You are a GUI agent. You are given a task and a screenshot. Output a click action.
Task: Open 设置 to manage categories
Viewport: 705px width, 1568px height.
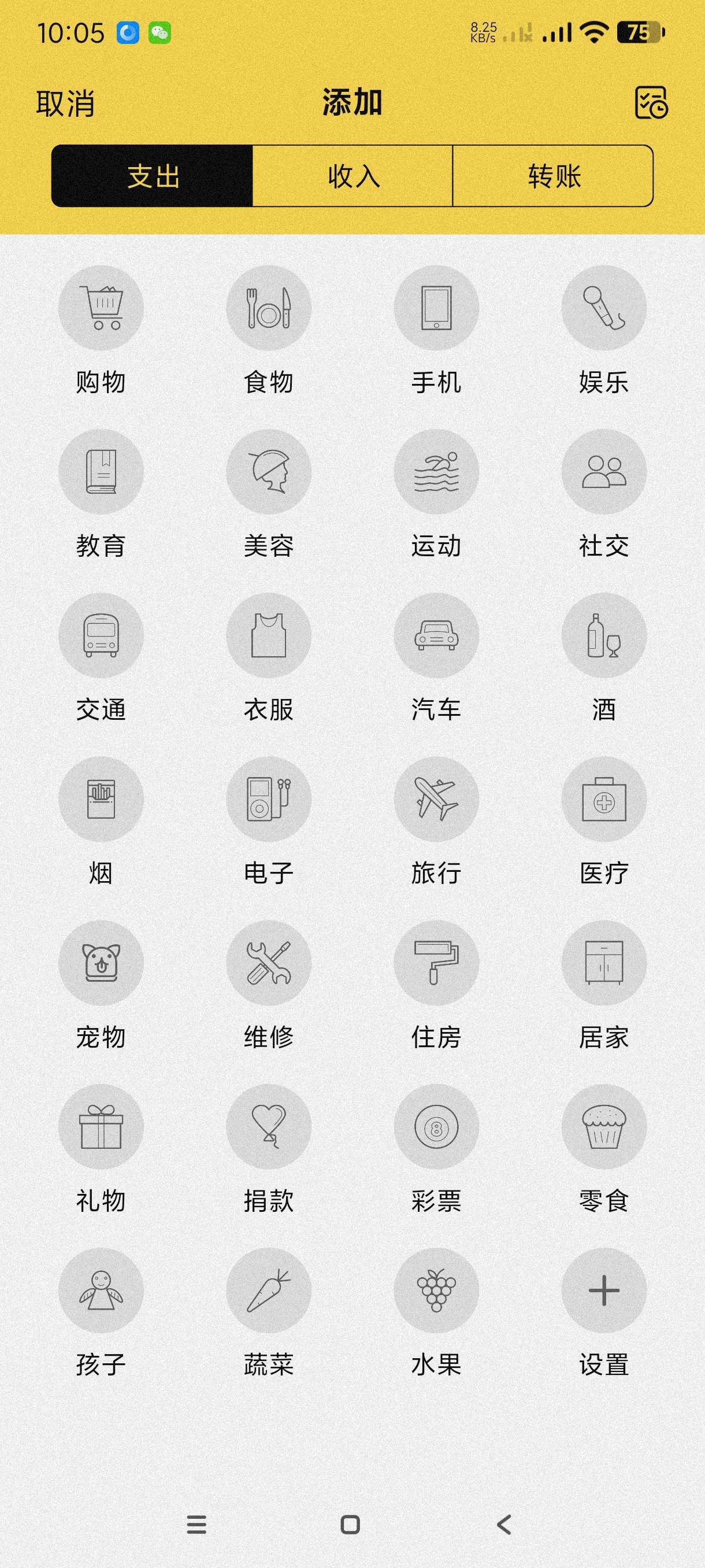tap(603, 1290)
